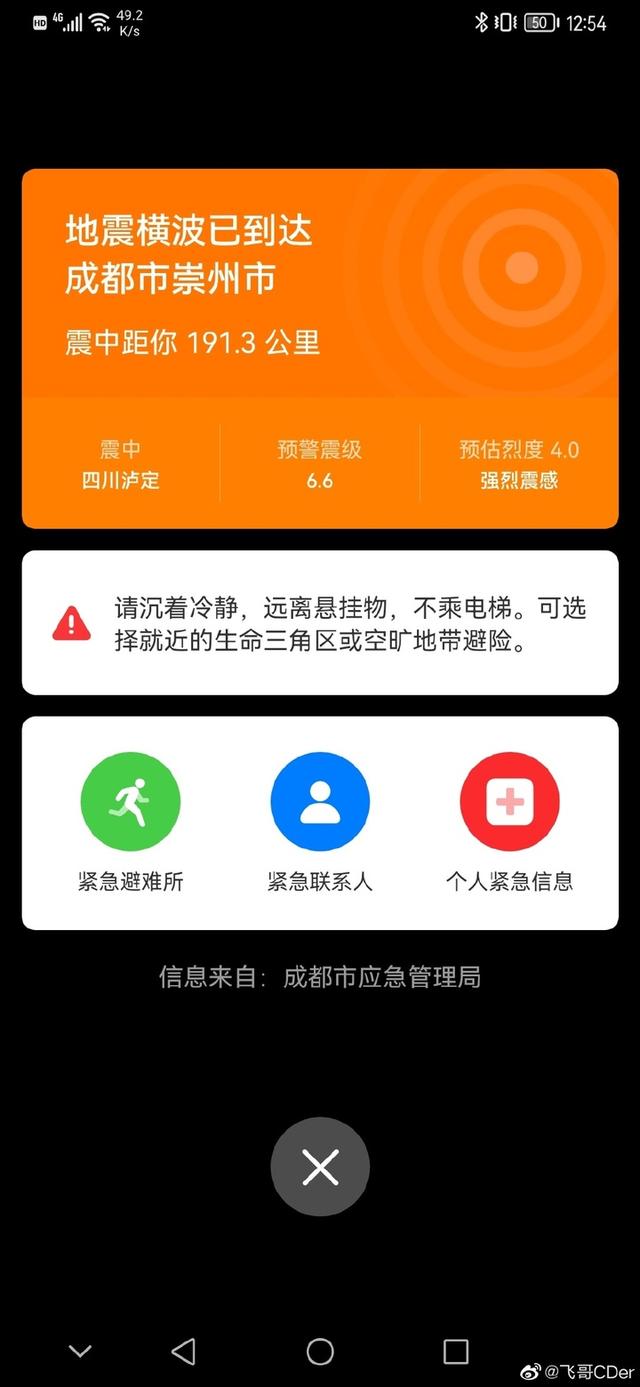Viewport: 640px width, 1387px height.
Task: Tap the down arrow in navigation bar
Action: (x=80, y=1352)
